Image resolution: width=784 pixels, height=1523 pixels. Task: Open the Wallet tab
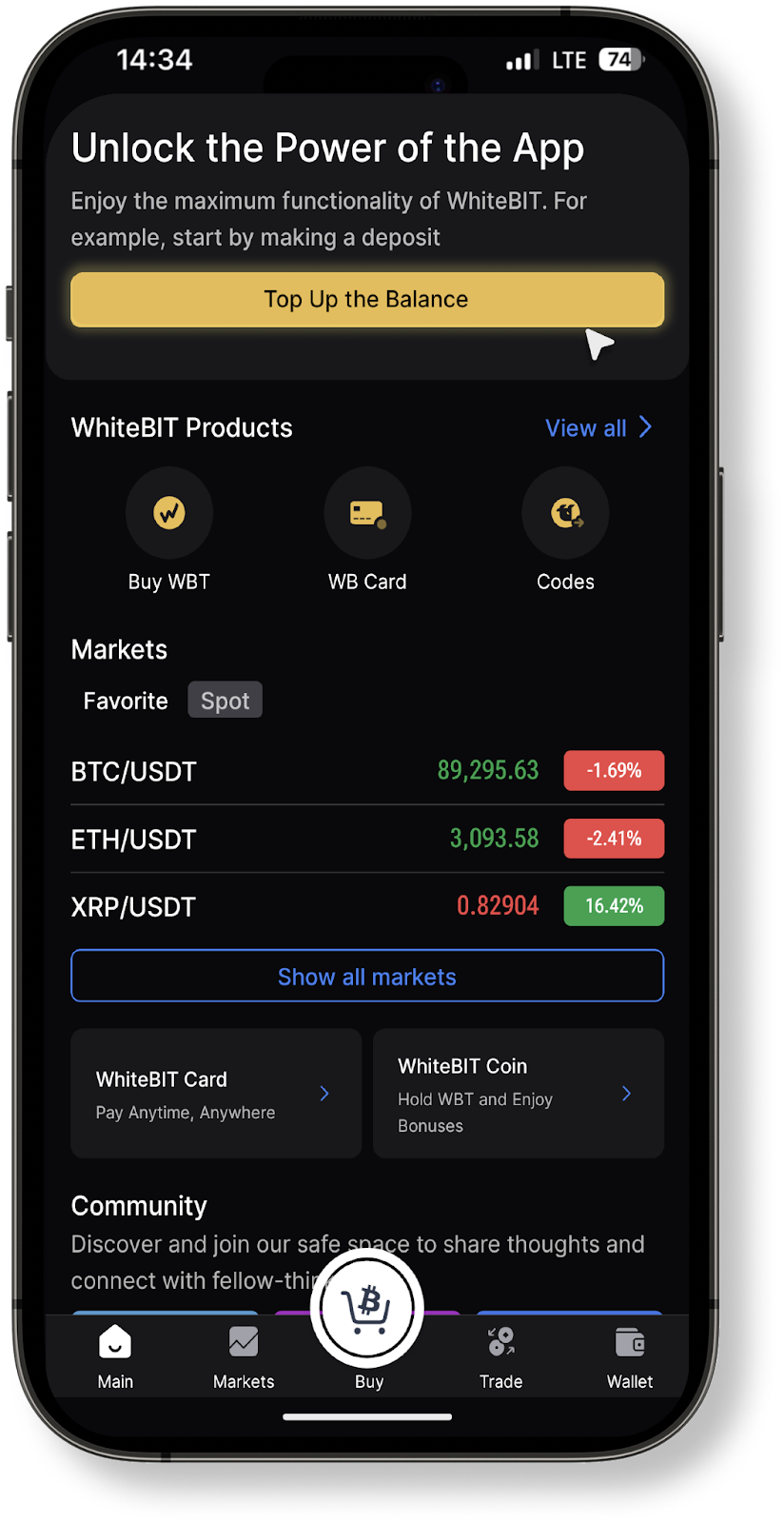pyautogui.click(x=630, y=1356)
